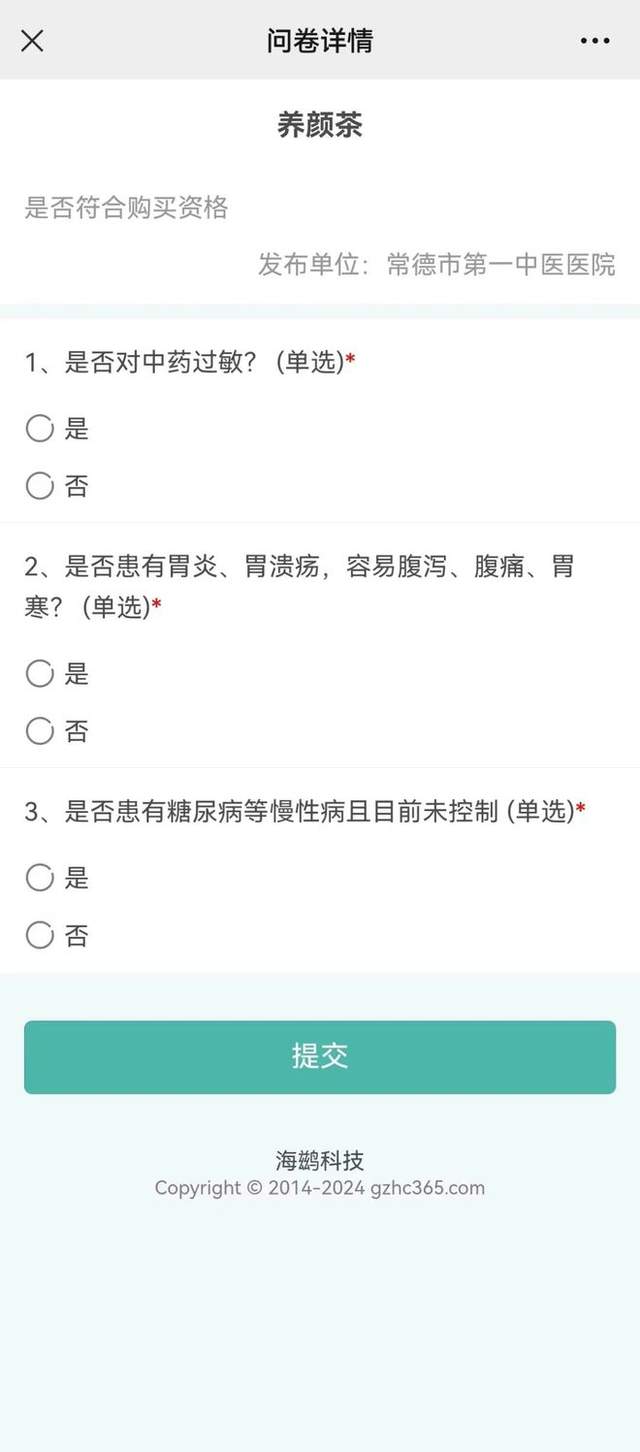The height and width of the screenshot is (1452, 640).
Task: Mark 是 for the 糖尿病等慢性病 question
Action: [x=40, y=878]
